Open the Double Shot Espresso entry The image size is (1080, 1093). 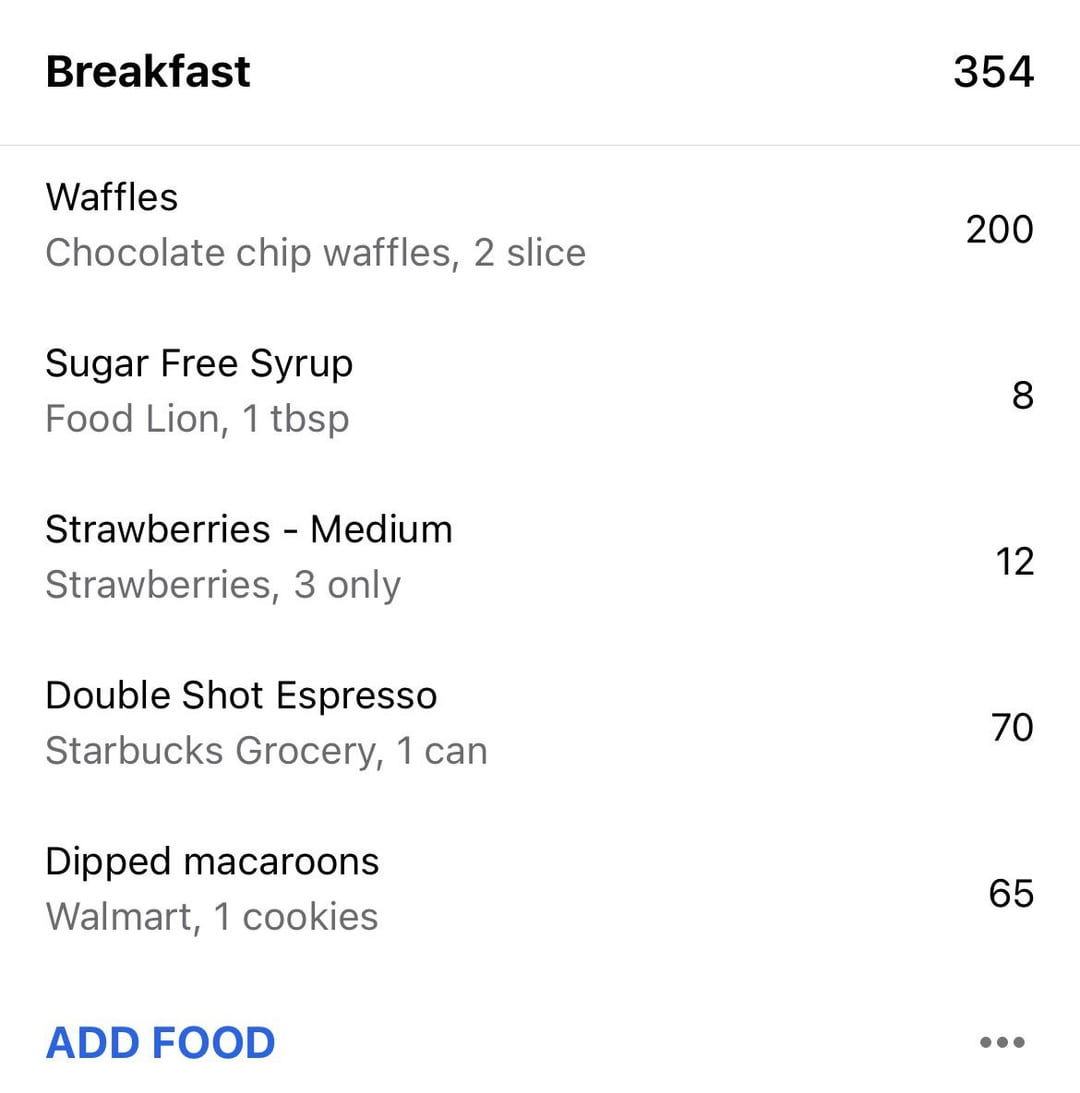click(241, 695)
